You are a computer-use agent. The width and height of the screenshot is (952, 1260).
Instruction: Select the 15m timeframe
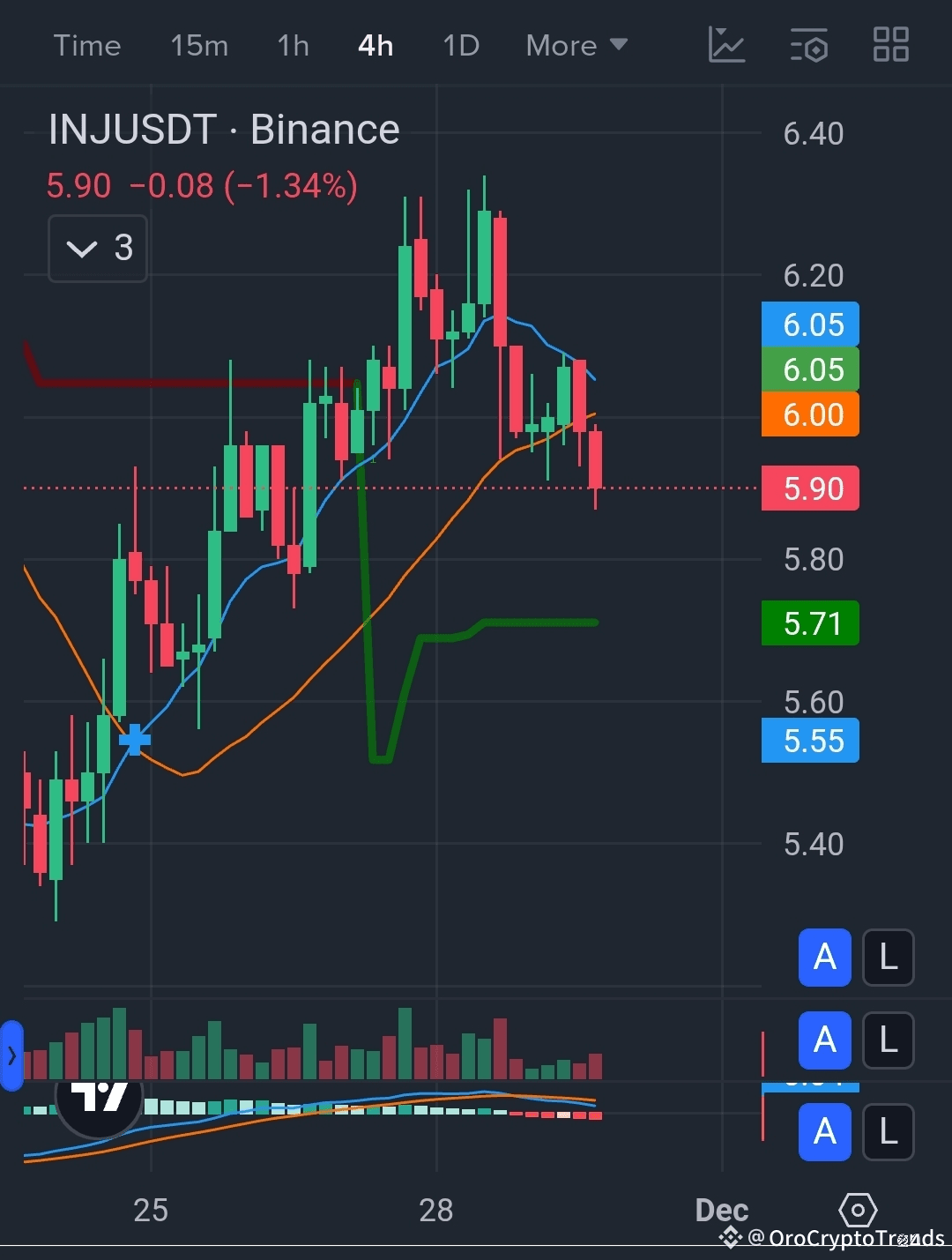click(199, 46)
